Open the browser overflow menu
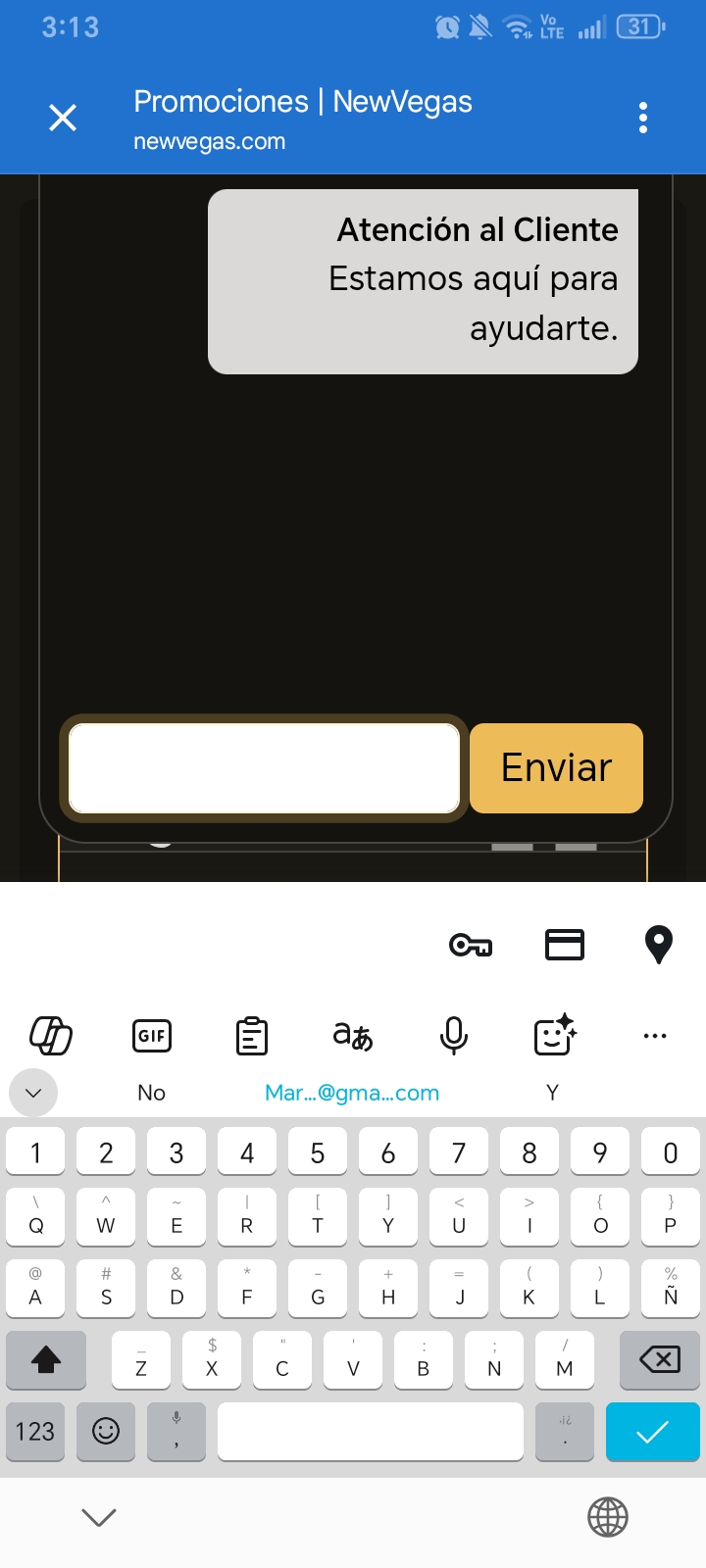Image resolution: width=706 pixels, height=1568 pixels. (x=643, y=118)
